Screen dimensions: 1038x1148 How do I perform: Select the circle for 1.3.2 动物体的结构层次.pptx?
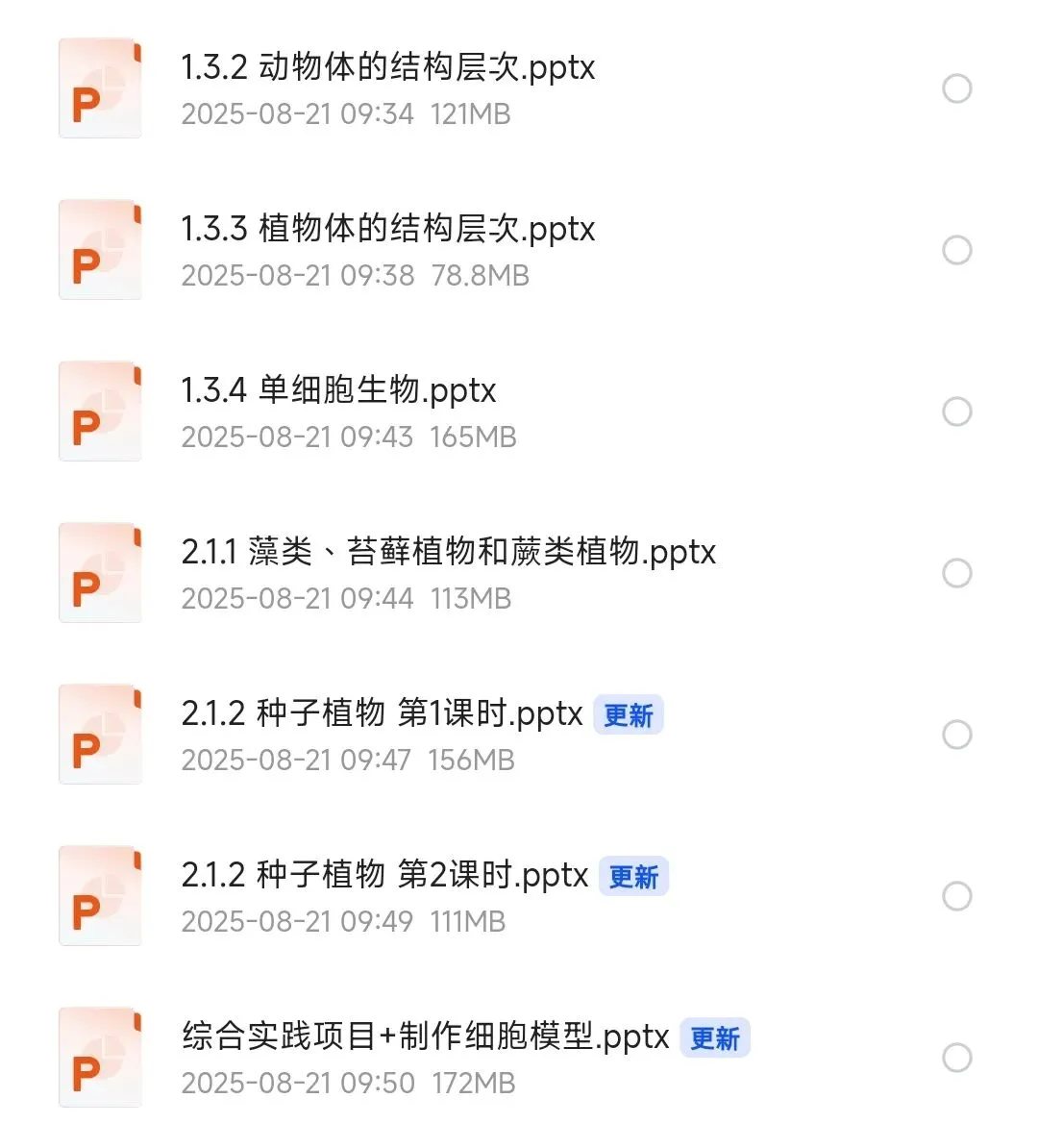(956, 88)
